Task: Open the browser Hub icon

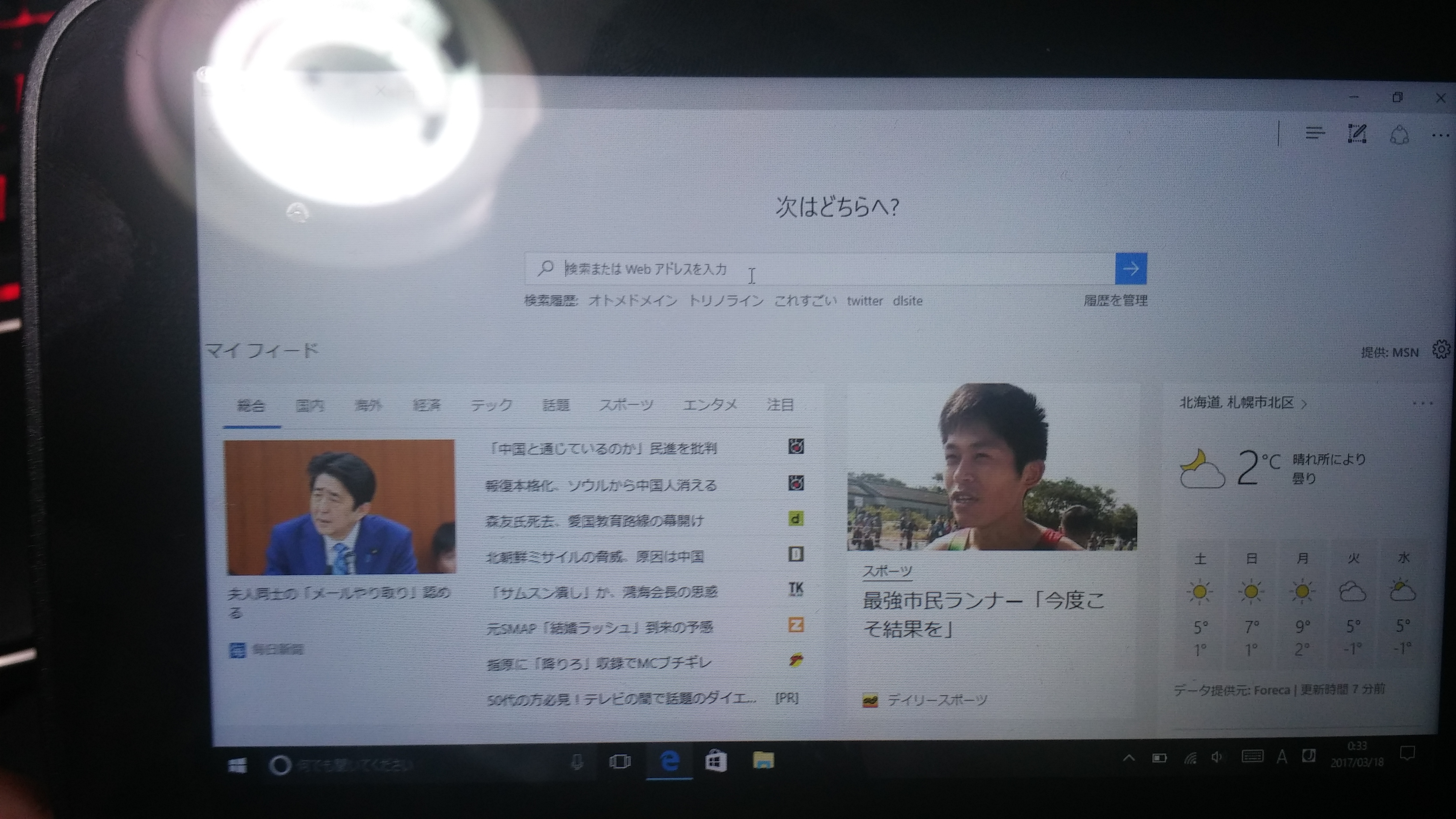Action: (1315, 134)
